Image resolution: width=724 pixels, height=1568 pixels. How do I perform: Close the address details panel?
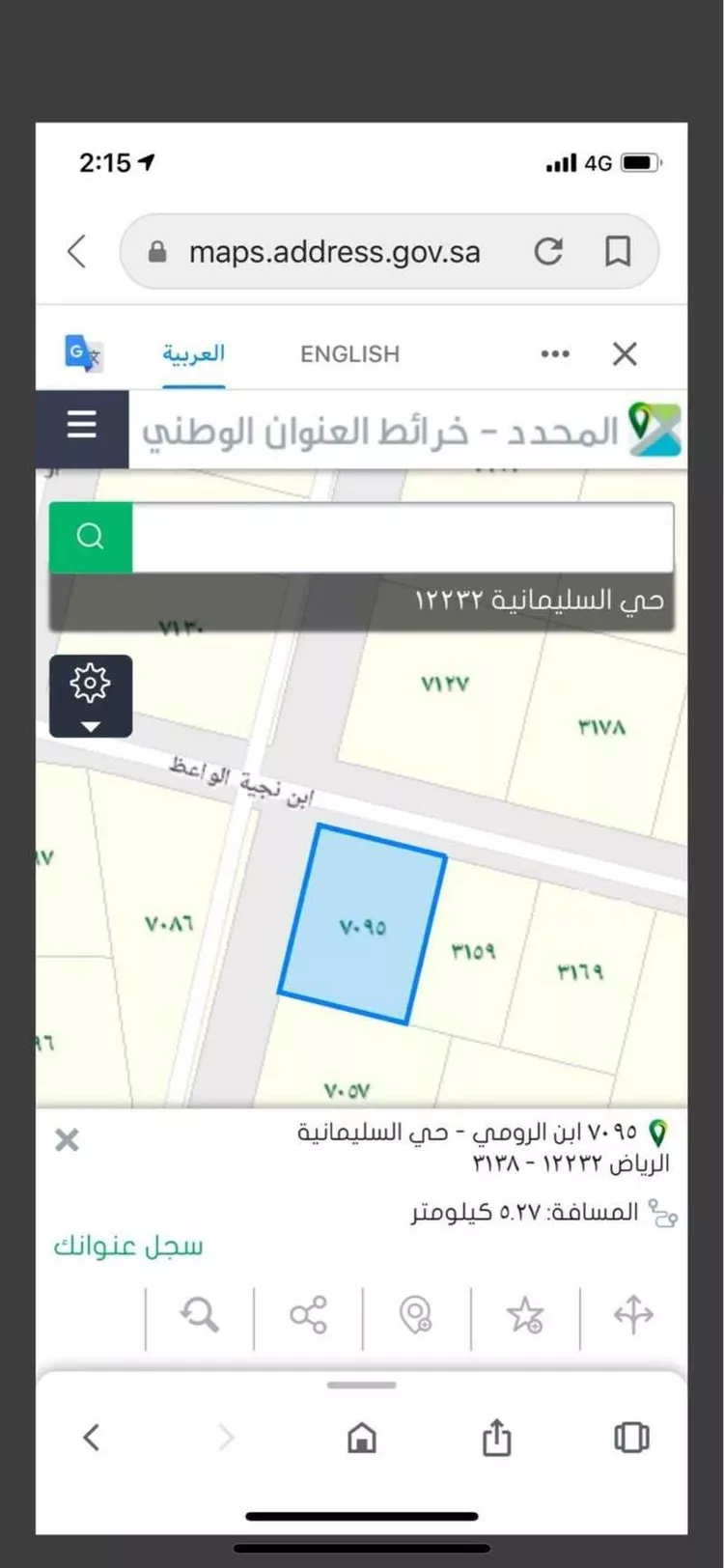[x=67, y=1139]
